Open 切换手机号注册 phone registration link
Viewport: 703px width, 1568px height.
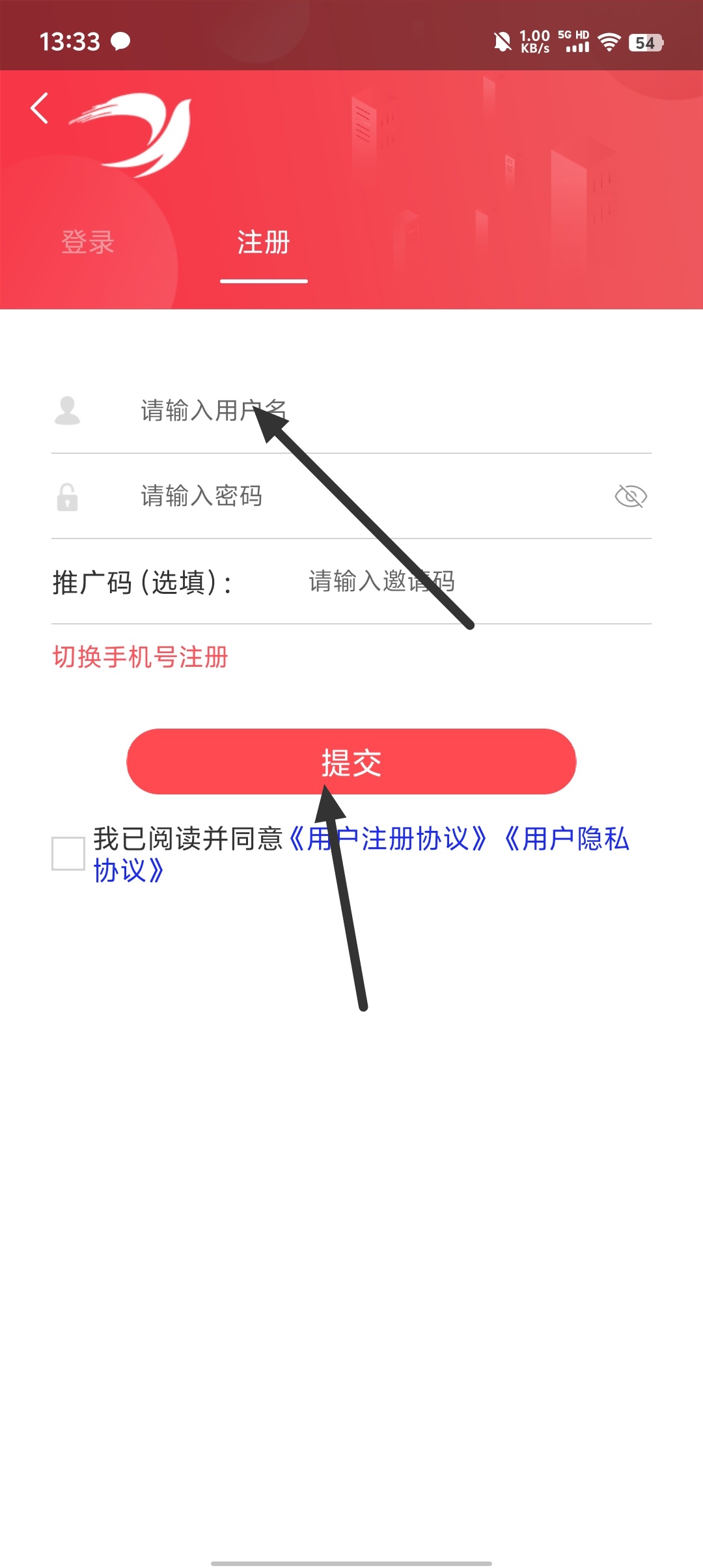click(x=140, y=657)
